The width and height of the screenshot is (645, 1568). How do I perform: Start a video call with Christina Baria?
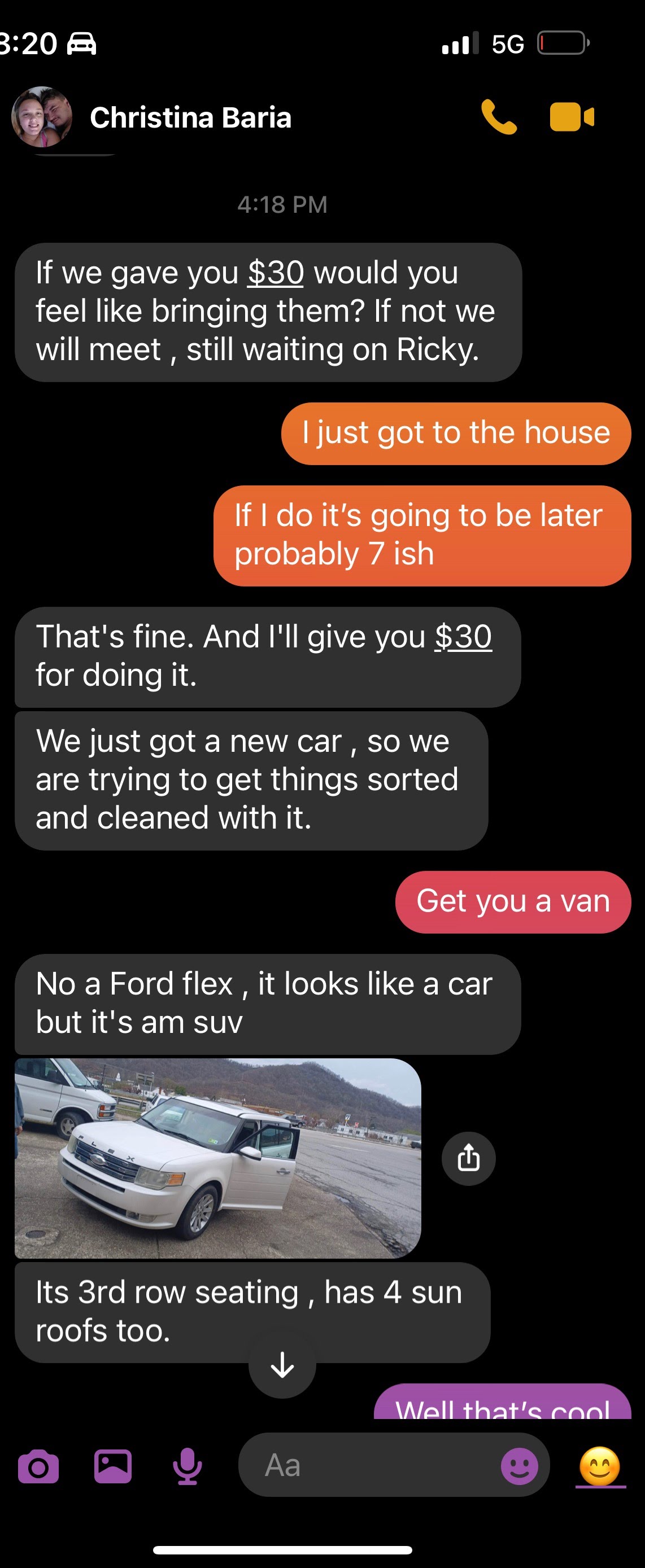click(x=572, y=117)
